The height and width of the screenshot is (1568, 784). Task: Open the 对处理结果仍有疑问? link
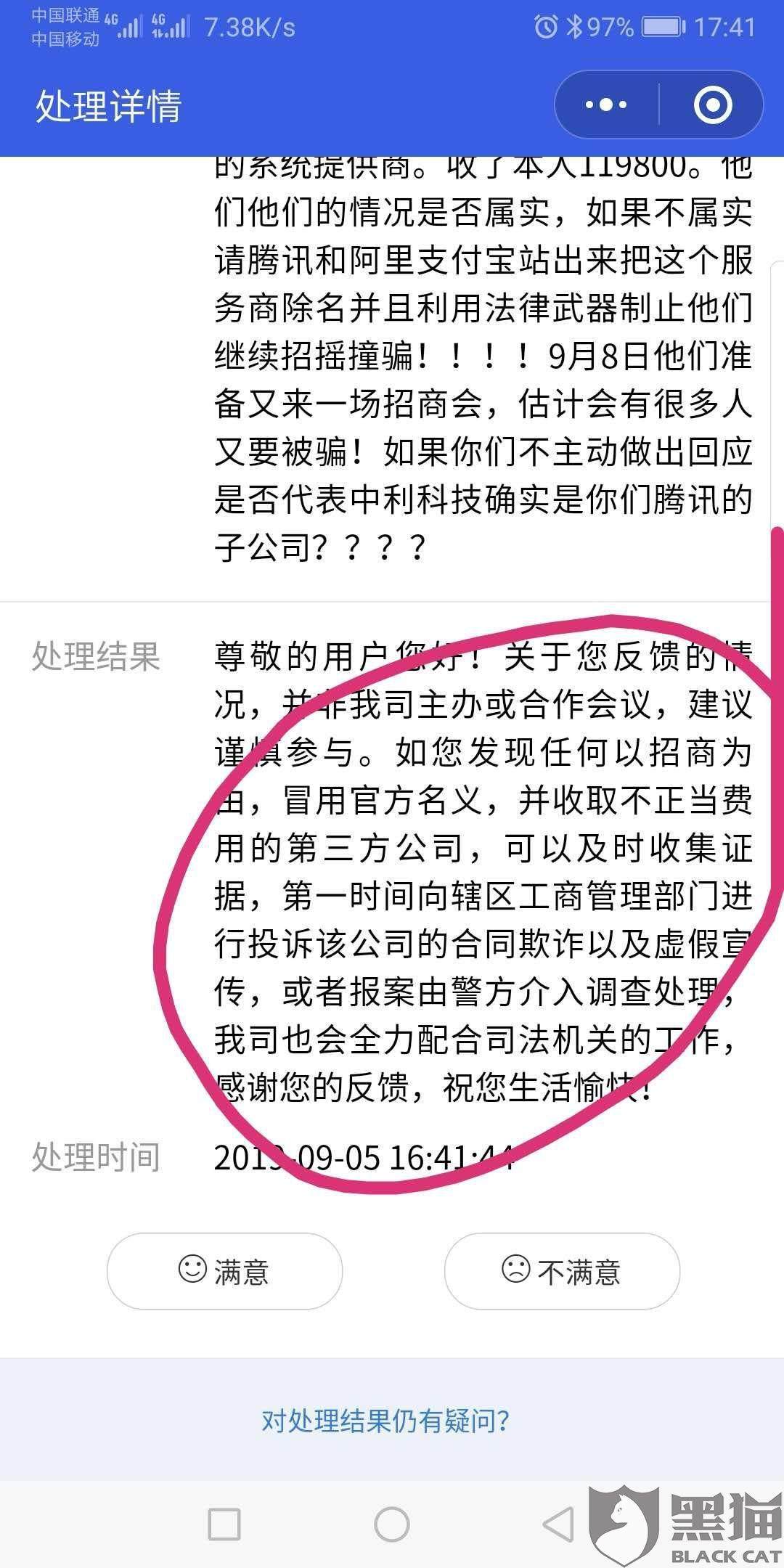point(385,1420)
